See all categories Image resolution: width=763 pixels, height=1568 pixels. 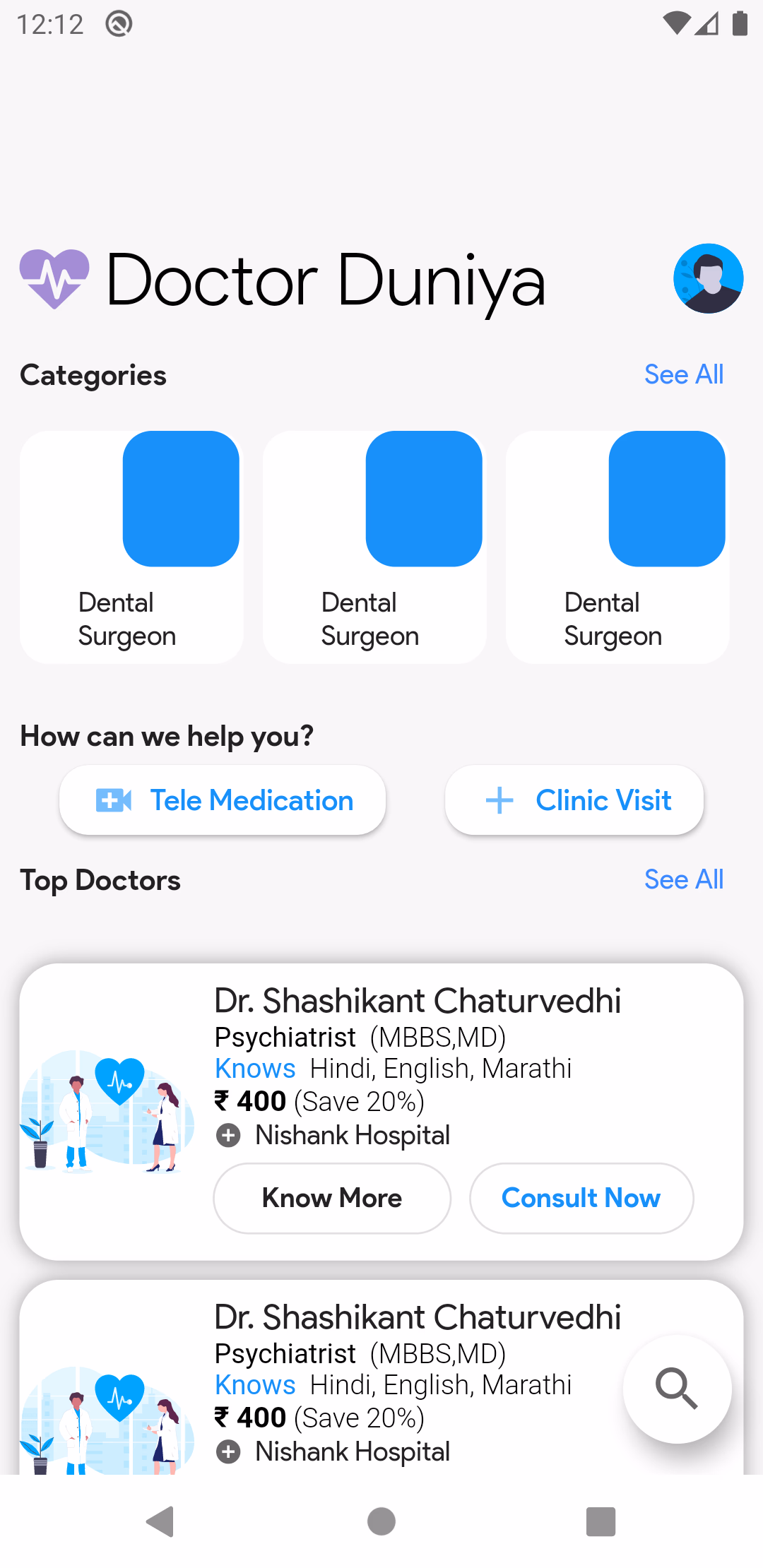click(683, 374)
